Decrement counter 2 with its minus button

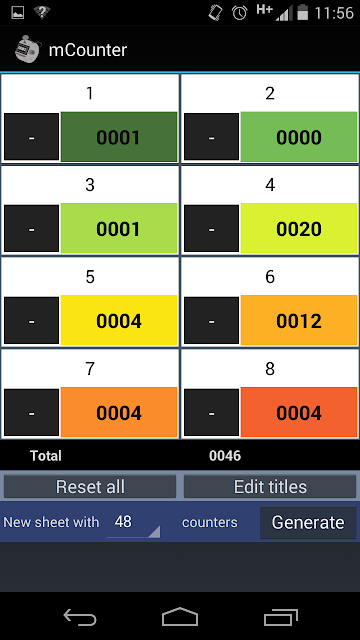coord(211,137)
